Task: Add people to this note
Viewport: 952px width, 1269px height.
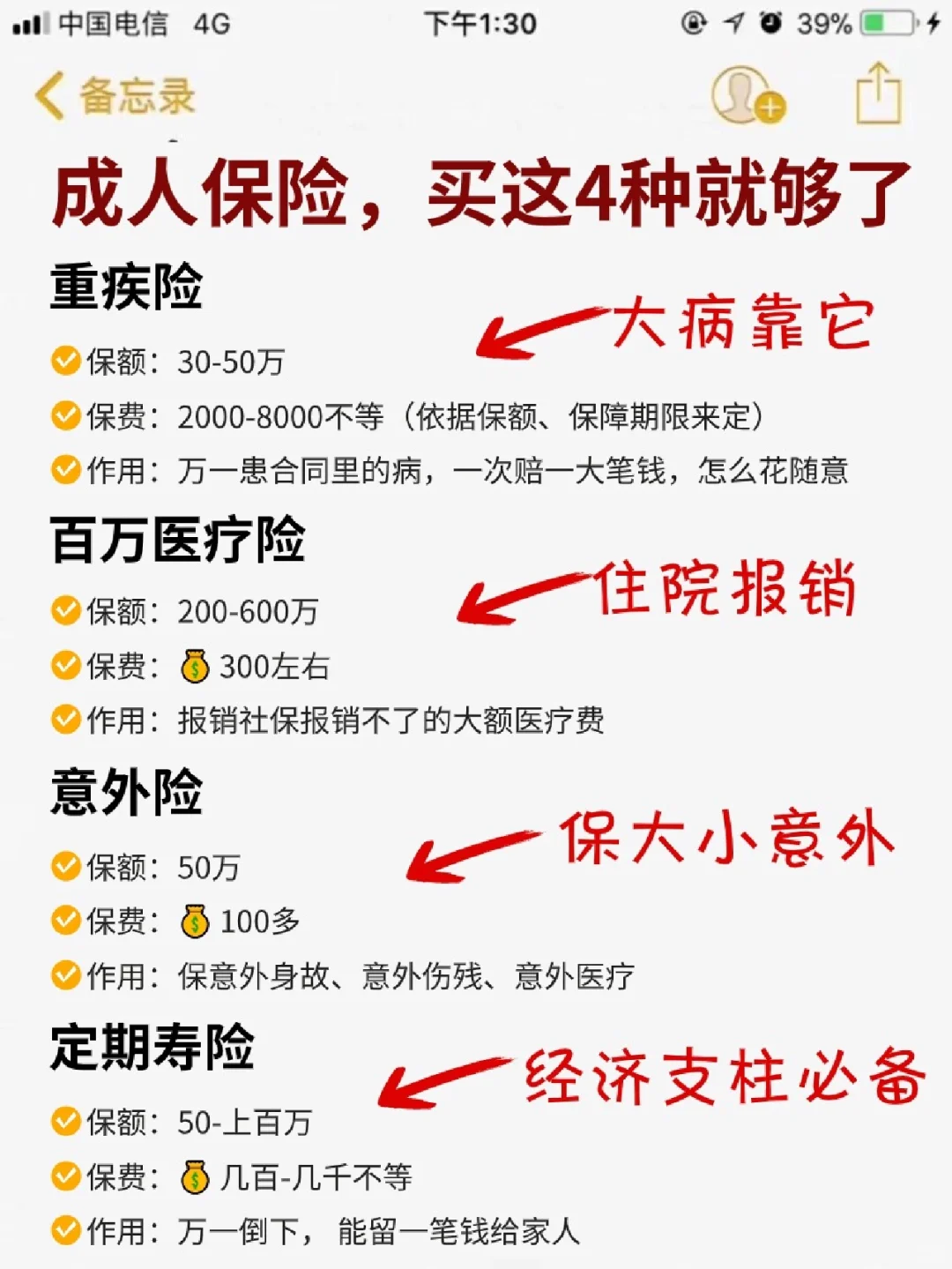Action: tap(747, 95)
